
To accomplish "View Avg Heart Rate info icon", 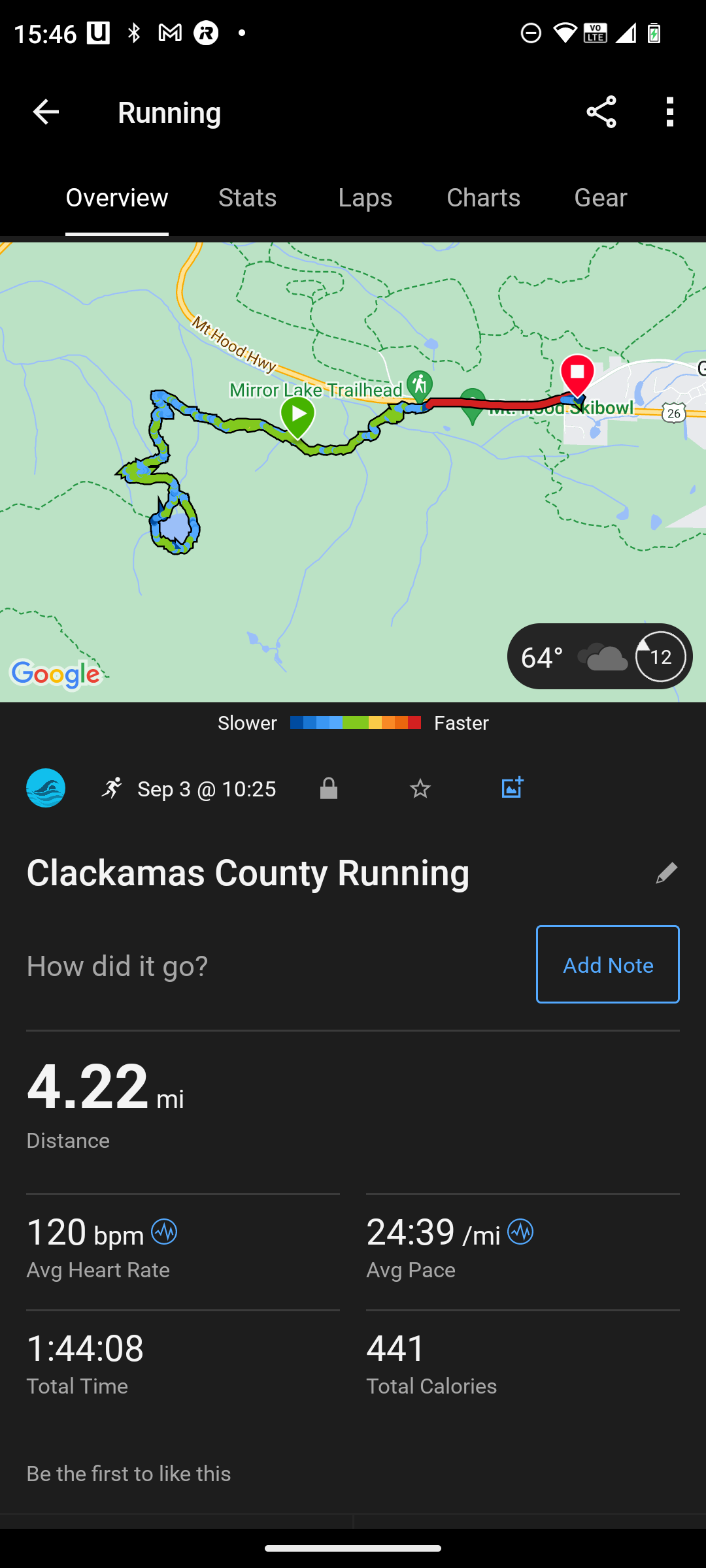I will (x=164, y=1233).
